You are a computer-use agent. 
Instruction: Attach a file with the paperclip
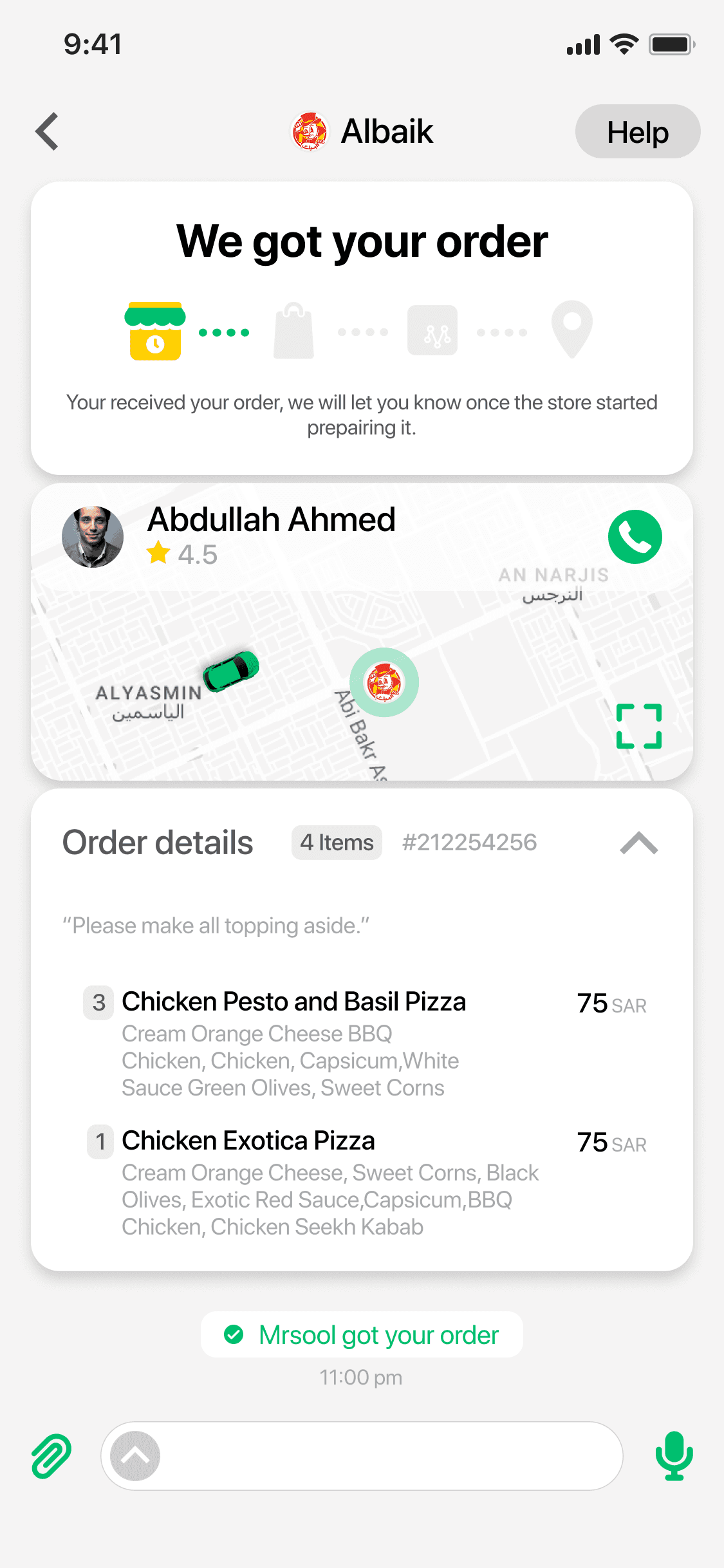coord(51,1456)
